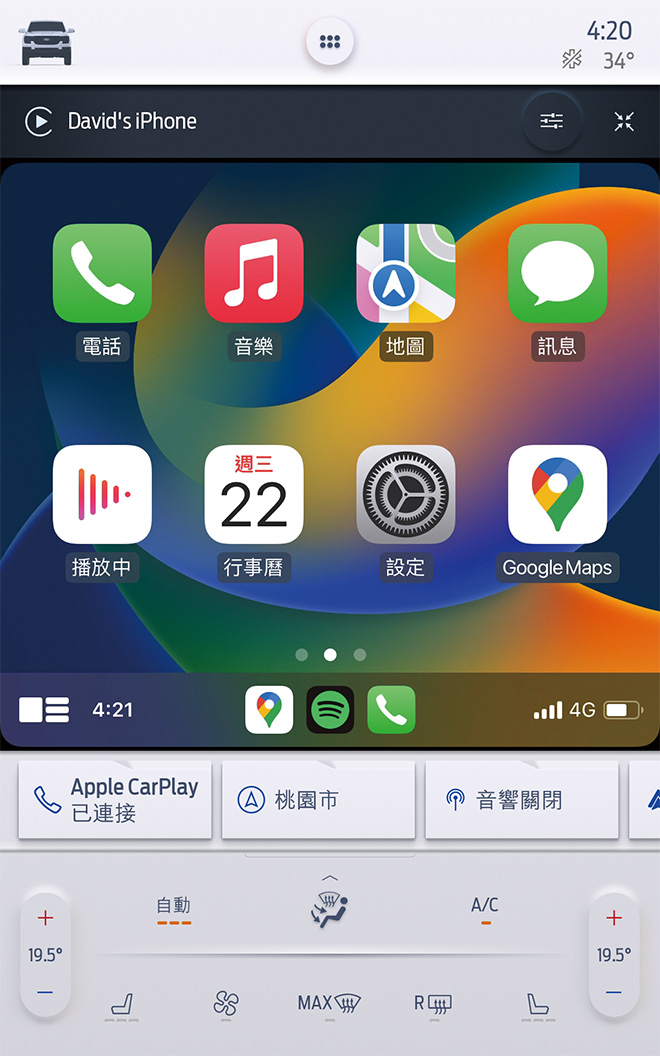Image resolution: width=660 pixels, height=1056 pixels.
Task: Switch the CarPlay dashboard layout view
Action: pyautogui.click(x=44, y=710)
